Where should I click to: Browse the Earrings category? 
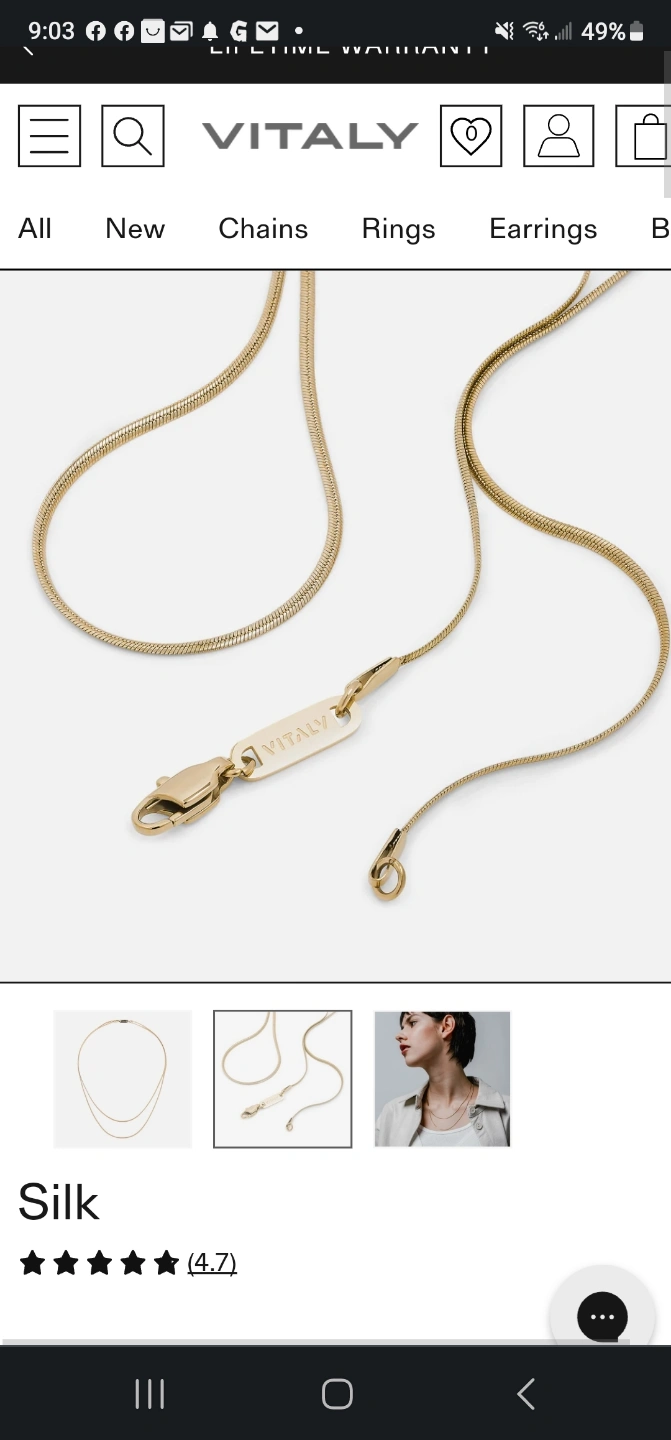(543, 229)
